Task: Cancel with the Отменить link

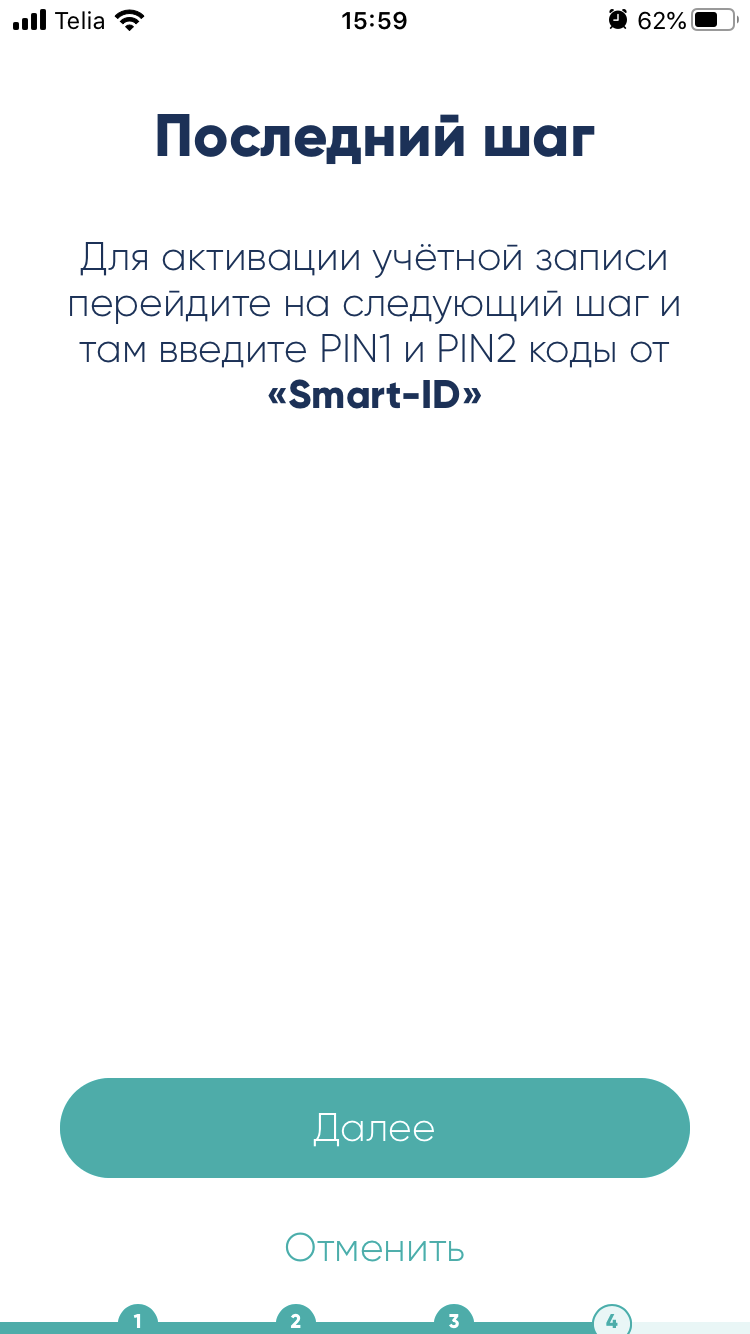Action: click(375, 1248)
